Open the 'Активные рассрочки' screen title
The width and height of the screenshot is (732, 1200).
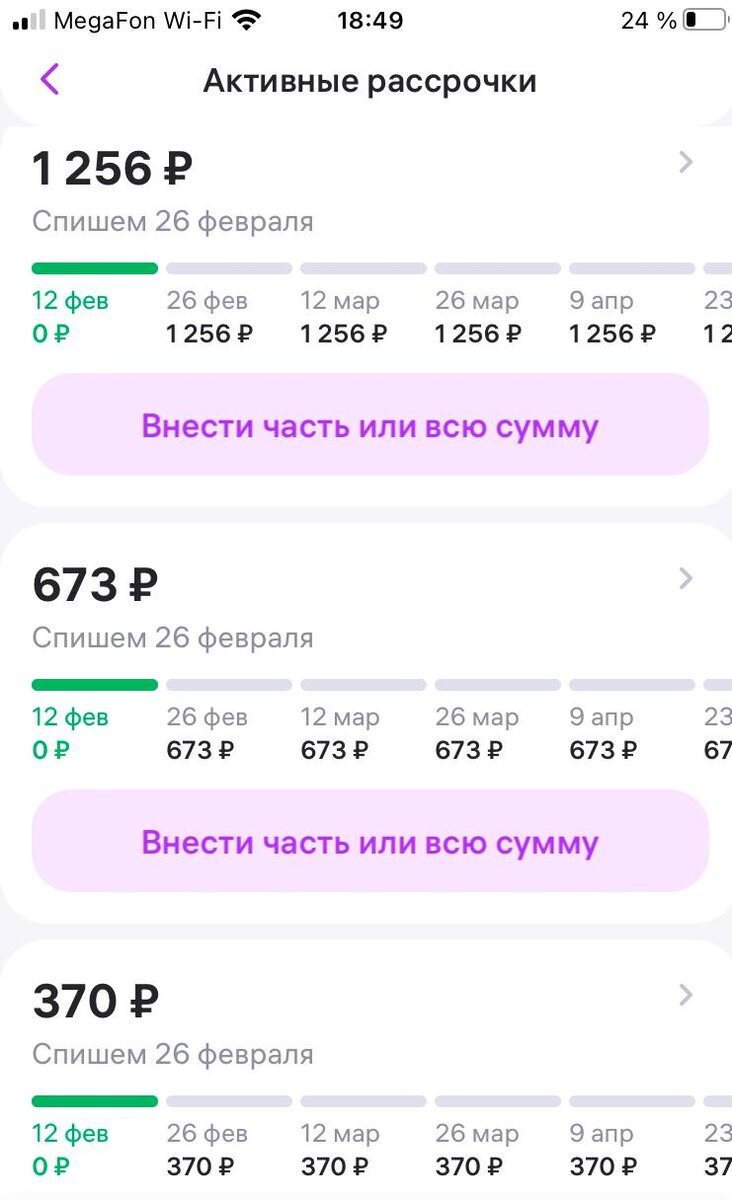click(x=370, y=80)
